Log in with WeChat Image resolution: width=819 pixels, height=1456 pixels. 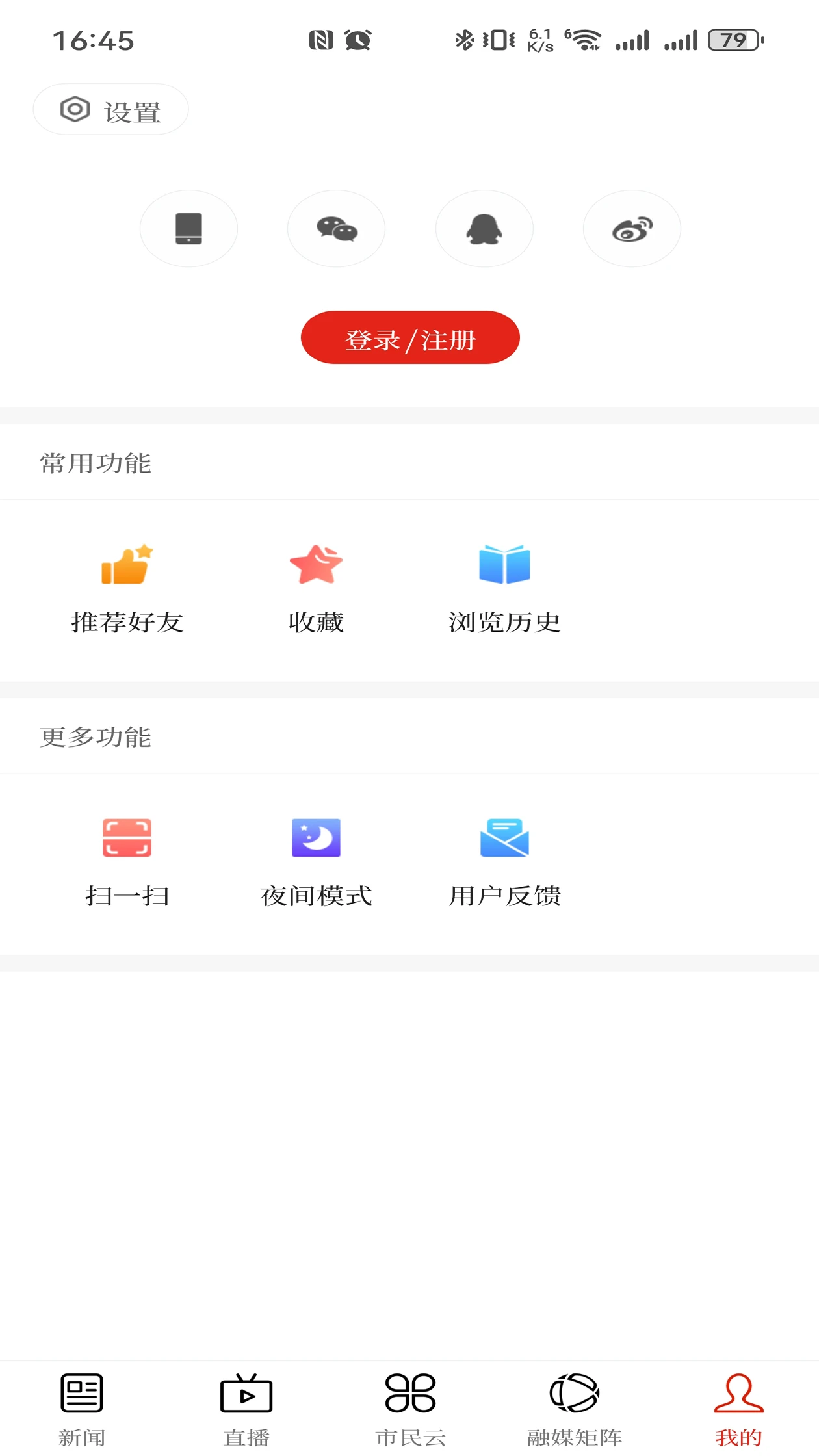[x=336, y=229]
